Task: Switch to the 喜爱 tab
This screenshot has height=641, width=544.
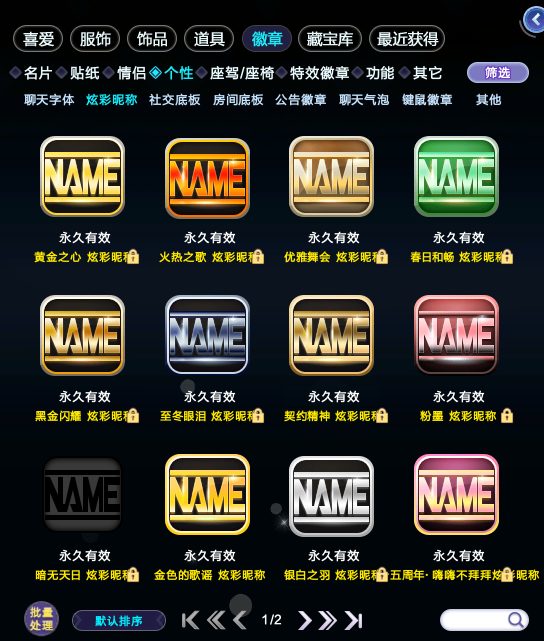Action: coord(38,39)
